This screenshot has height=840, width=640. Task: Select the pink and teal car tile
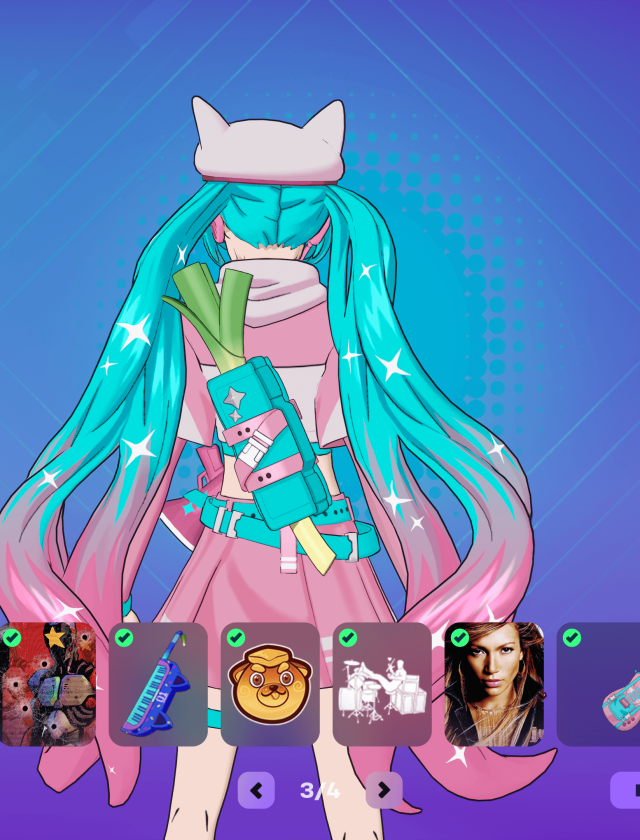(x=600, y=685)
